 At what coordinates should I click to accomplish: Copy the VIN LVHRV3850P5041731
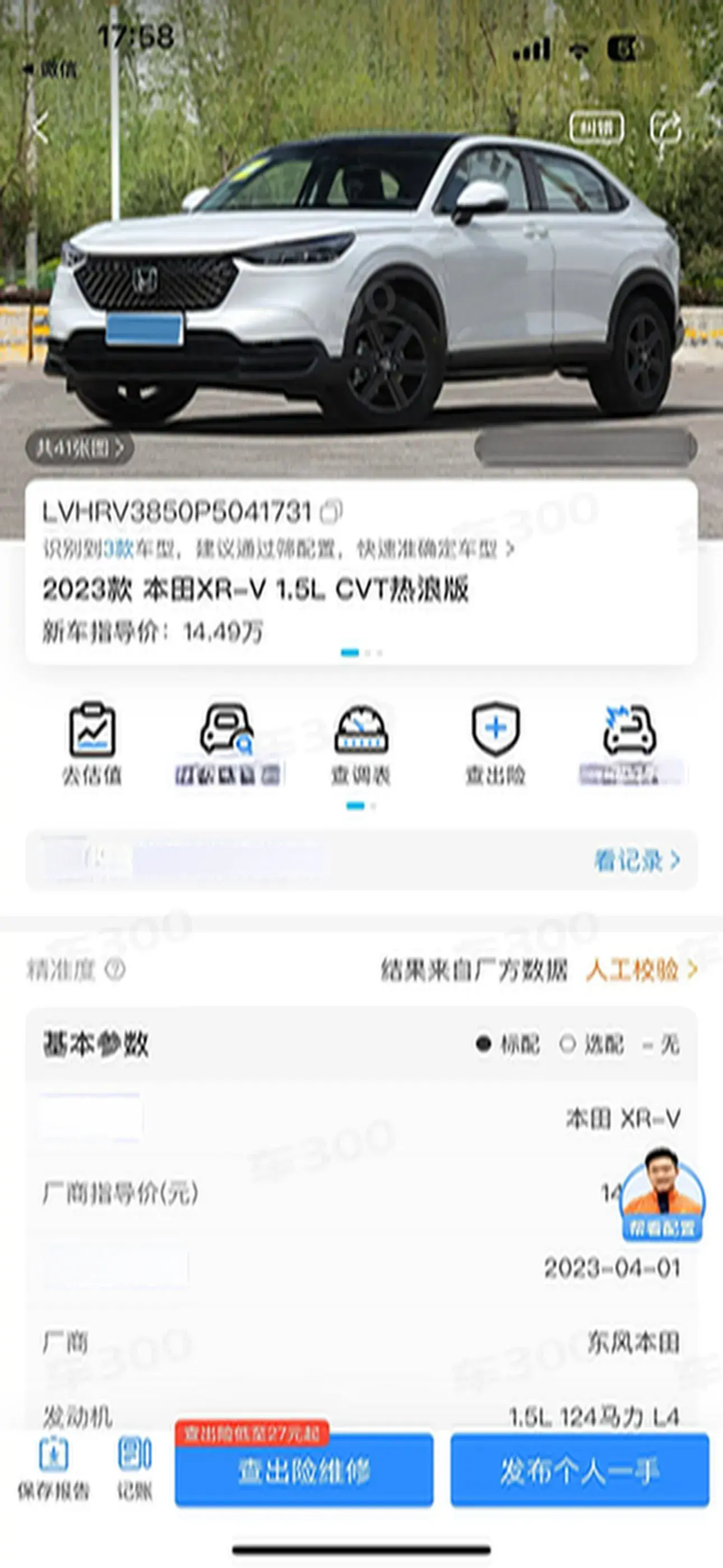(x=332, y=511)
